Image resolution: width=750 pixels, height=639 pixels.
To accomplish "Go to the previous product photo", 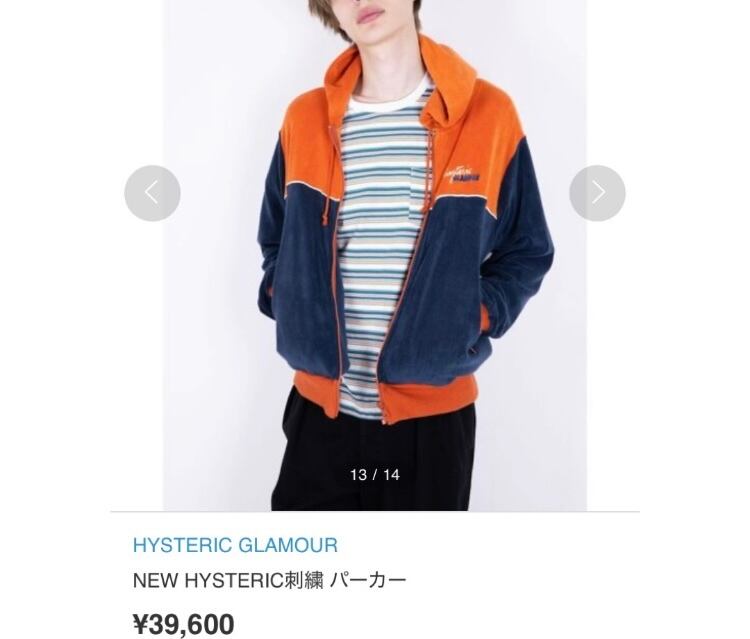I will [152, 193].
